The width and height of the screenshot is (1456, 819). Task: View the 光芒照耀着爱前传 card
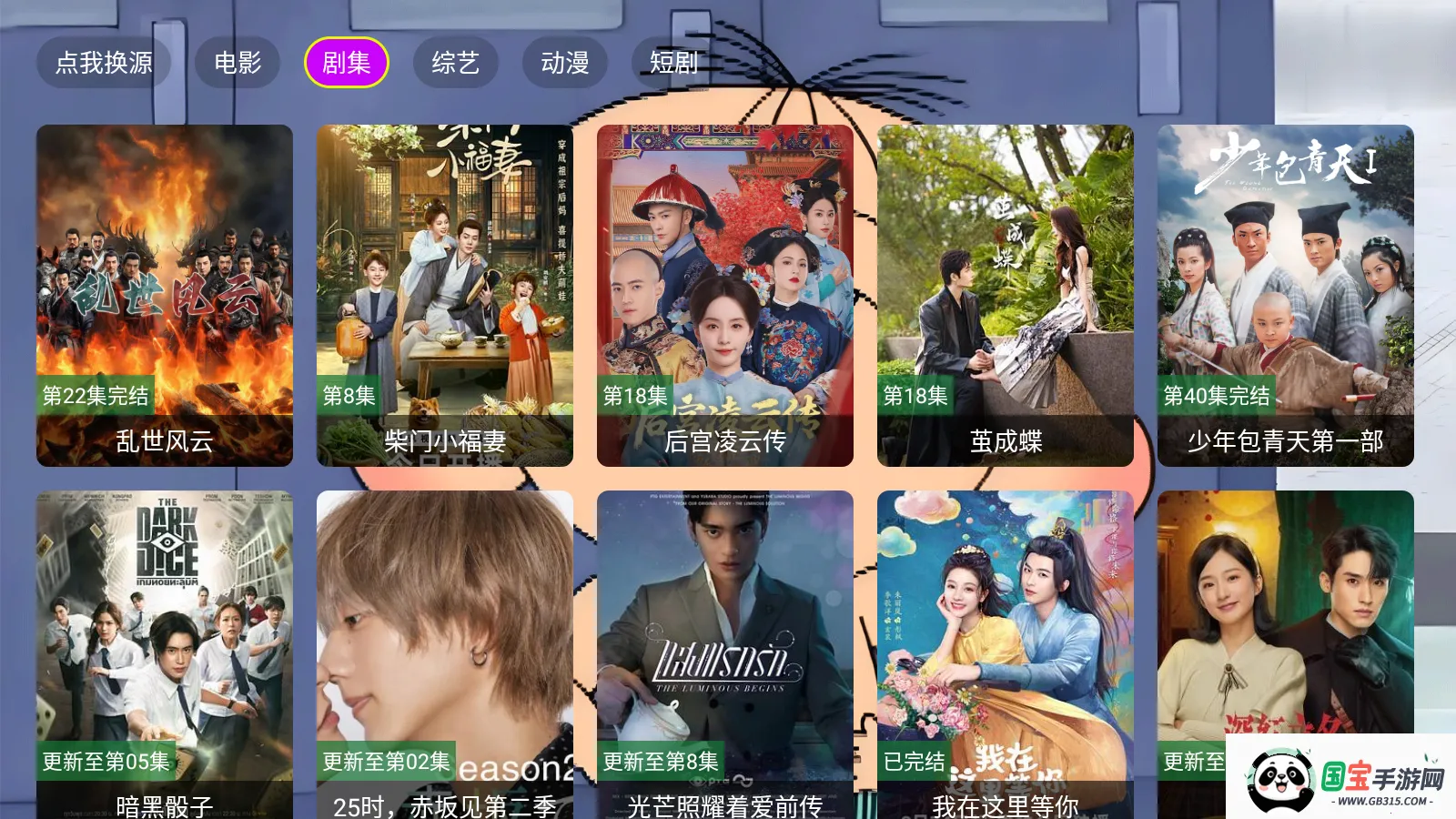pos(725,653)
